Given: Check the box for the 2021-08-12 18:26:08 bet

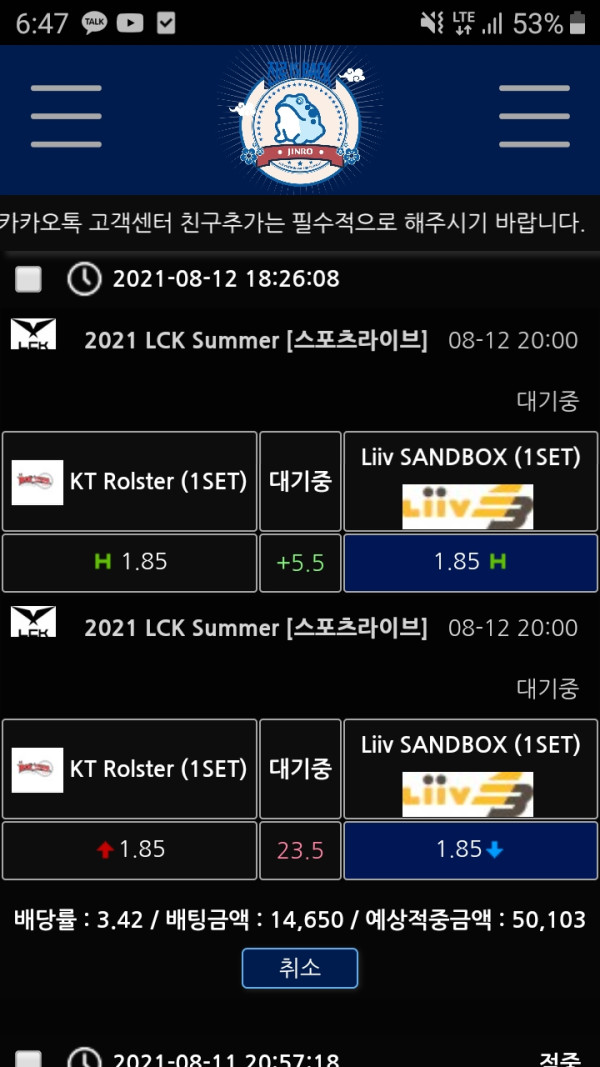Looking at the screenshot, I should point(29,279).
